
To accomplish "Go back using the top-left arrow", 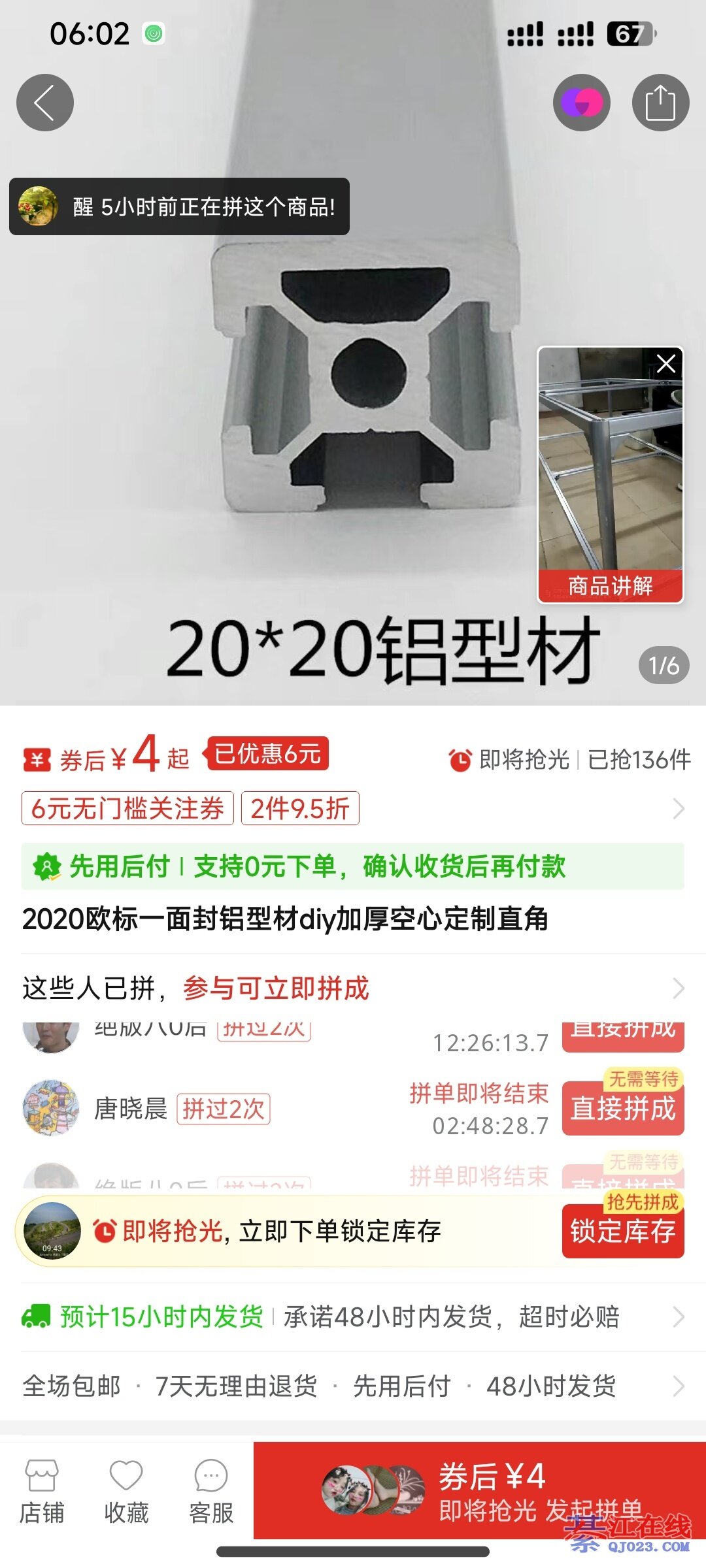I will (44, 103).
